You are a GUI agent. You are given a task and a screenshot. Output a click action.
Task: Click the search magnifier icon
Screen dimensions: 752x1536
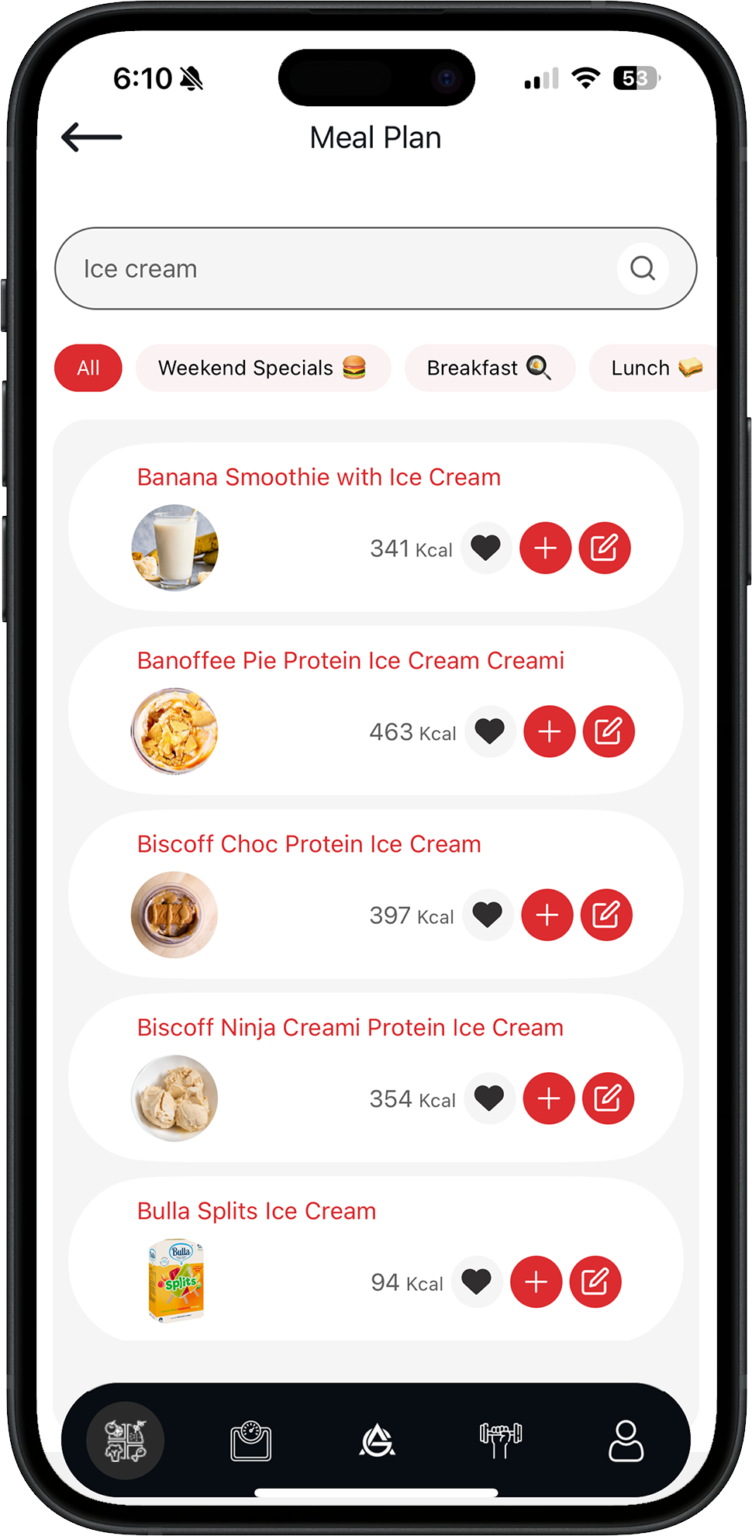(x=641, y=268)
